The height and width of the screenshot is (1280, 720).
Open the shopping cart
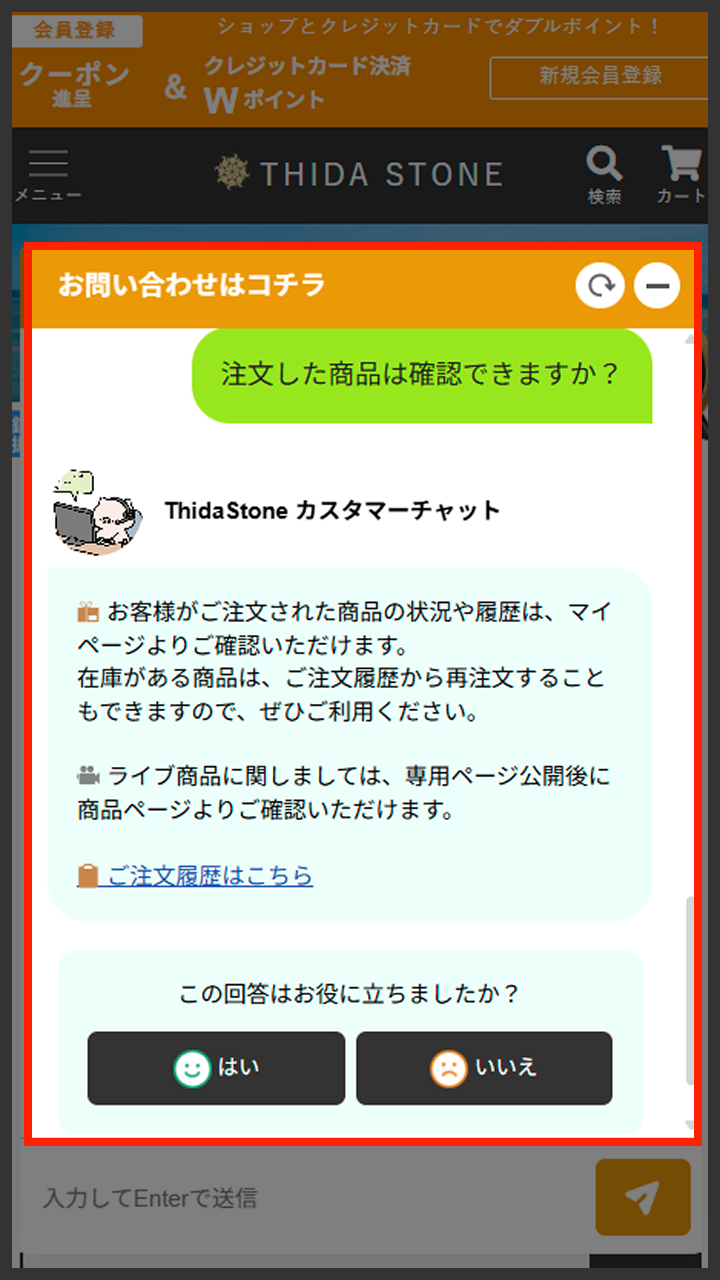[681, 175]
